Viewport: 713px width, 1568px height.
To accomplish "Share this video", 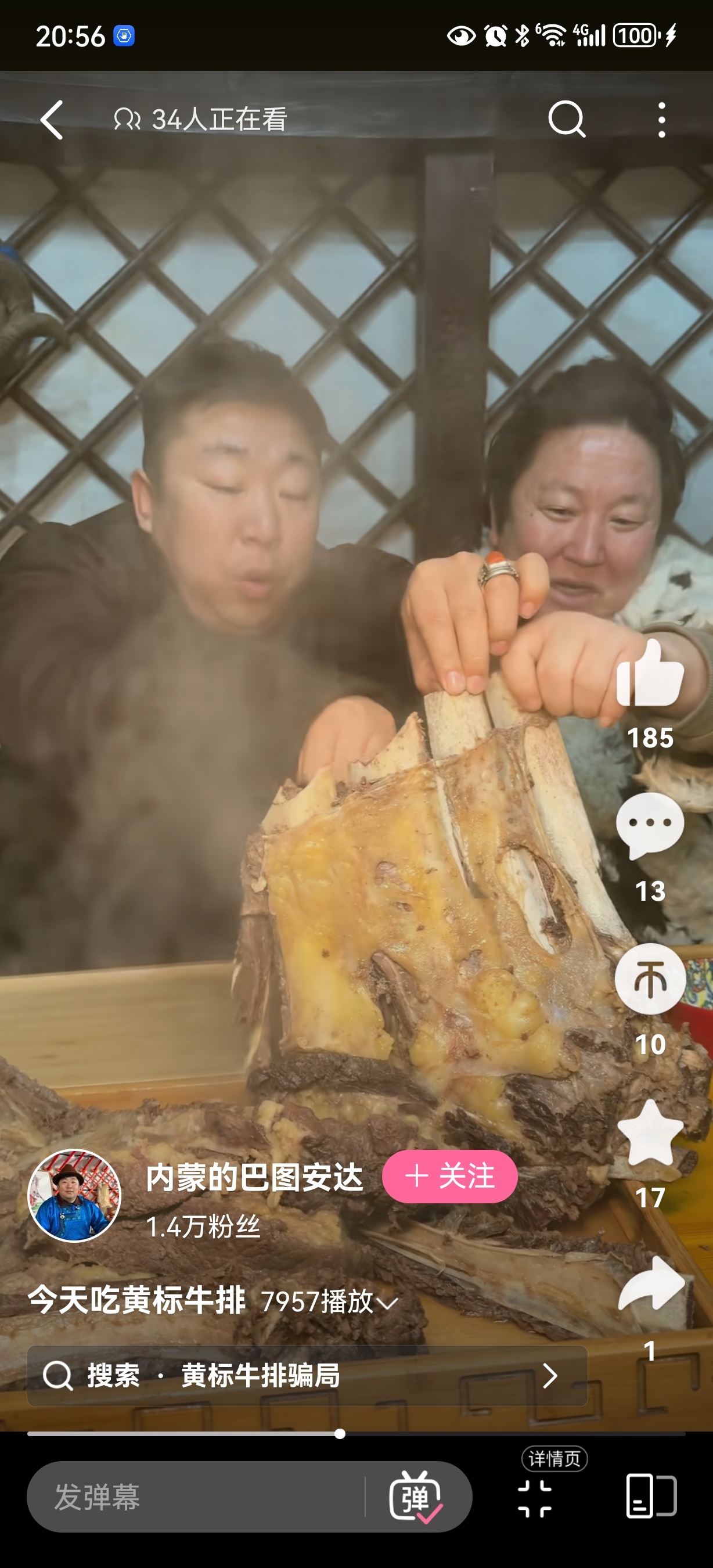I will coord(650,1285).
